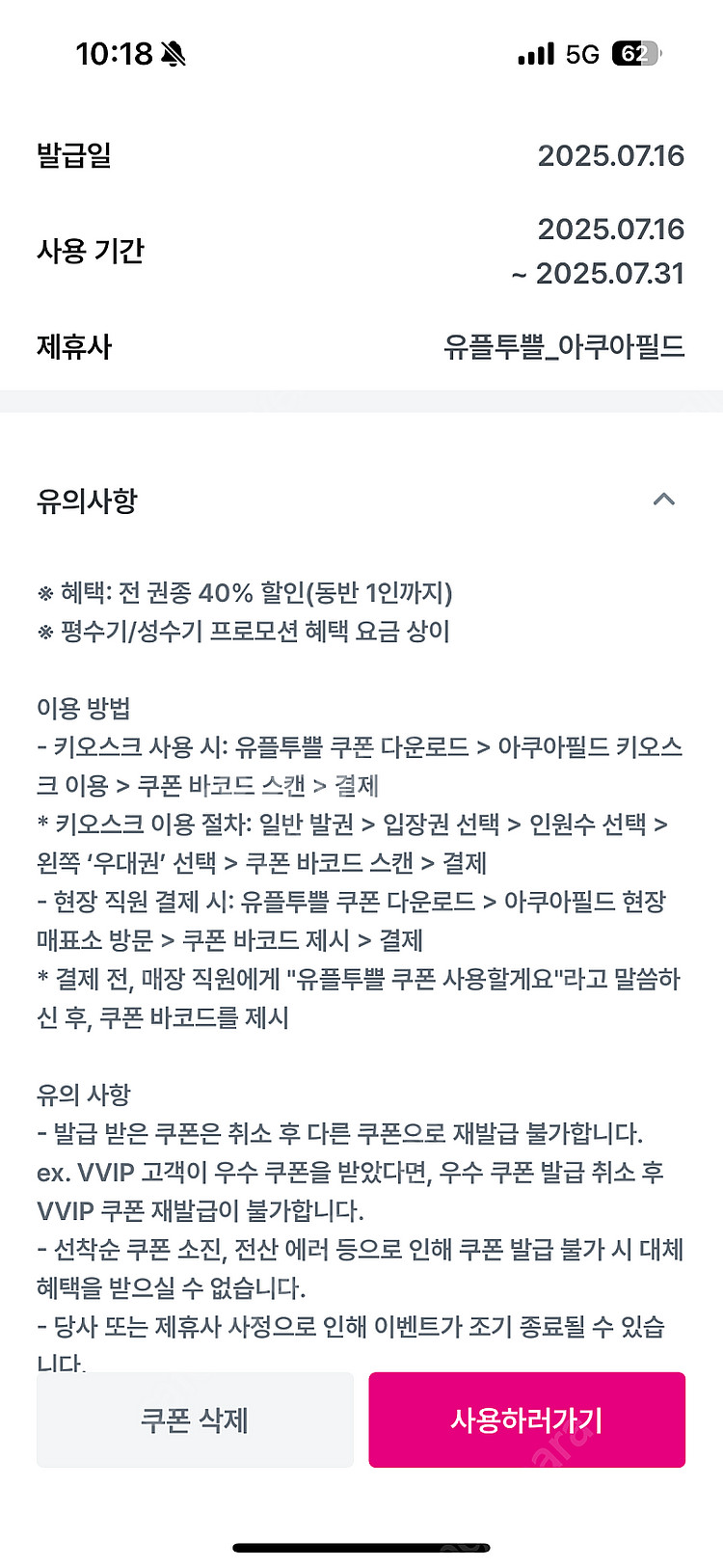Tap the 쿠폰 삭제 button

tap(195, 1419)
